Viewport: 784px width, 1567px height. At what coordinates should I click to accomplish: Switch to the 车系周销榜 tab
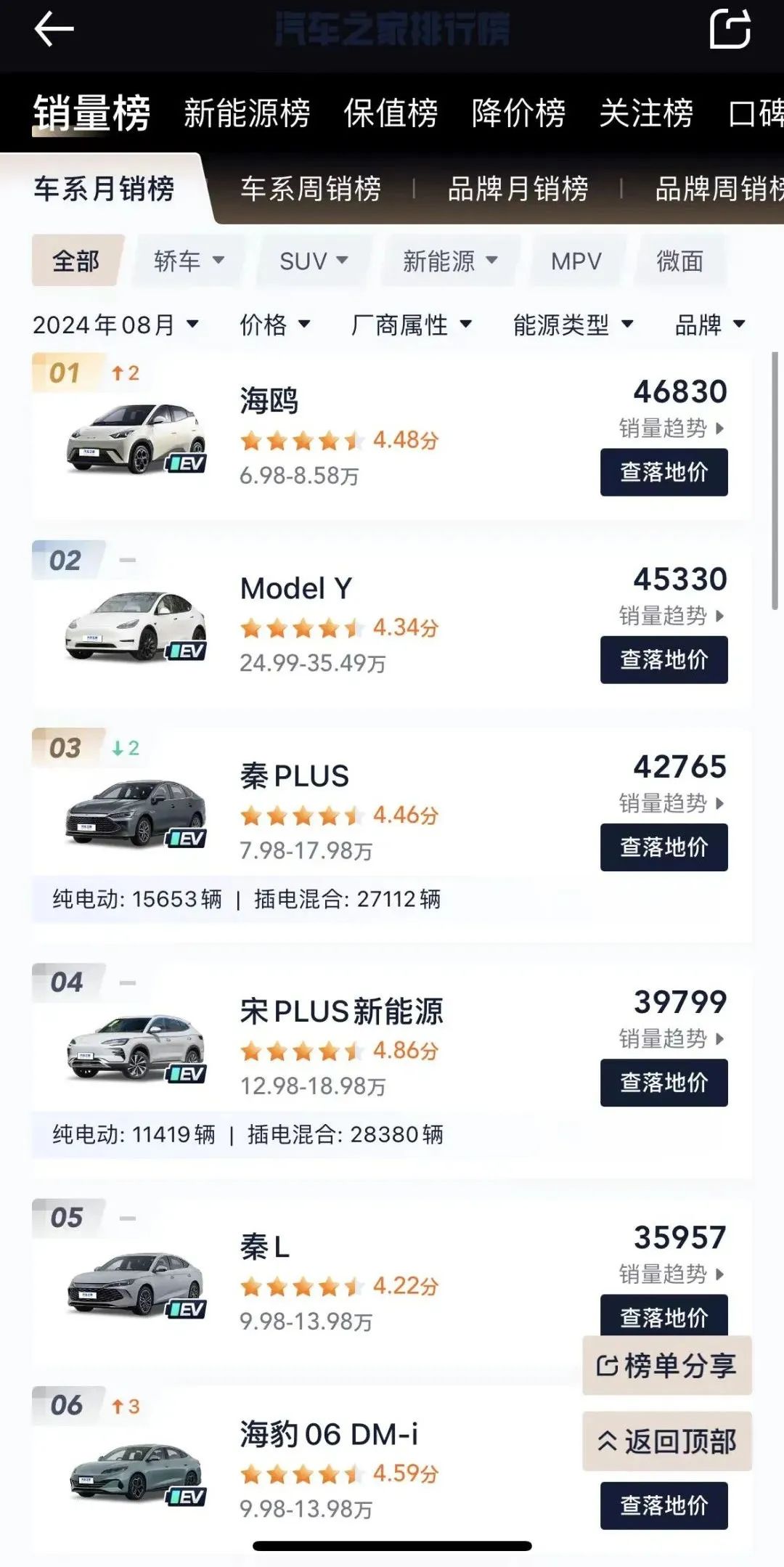(x=314, y=189)
